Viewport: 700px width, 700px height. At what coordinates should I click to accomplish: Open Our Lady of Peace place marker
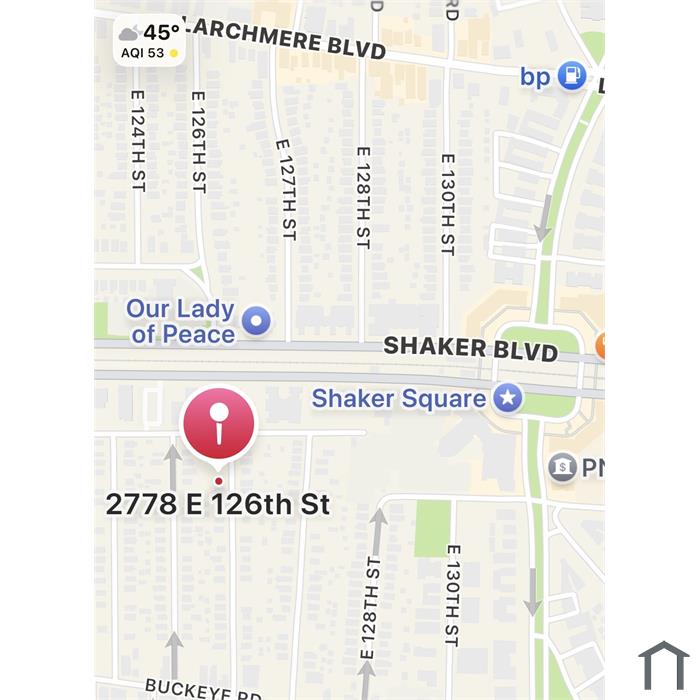(x=258, y=321)
